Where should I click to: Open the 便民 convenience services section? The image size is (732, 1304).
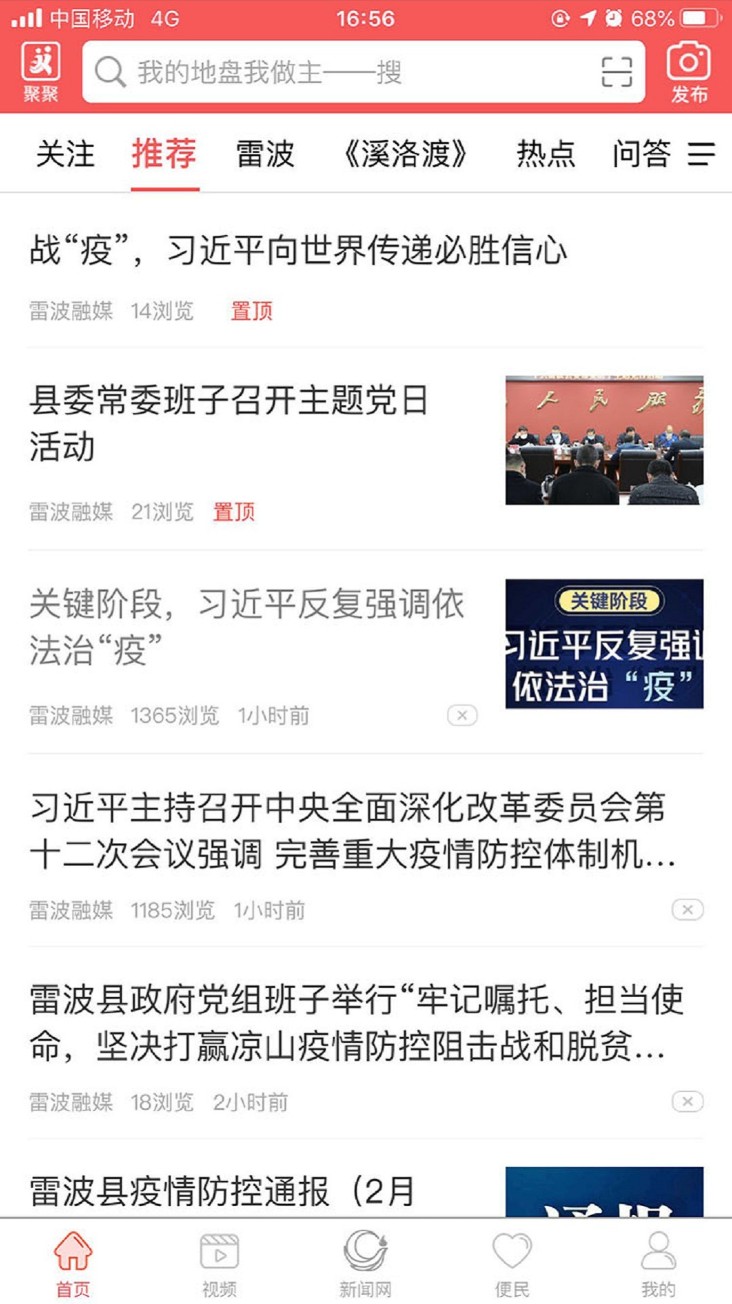511,1260
